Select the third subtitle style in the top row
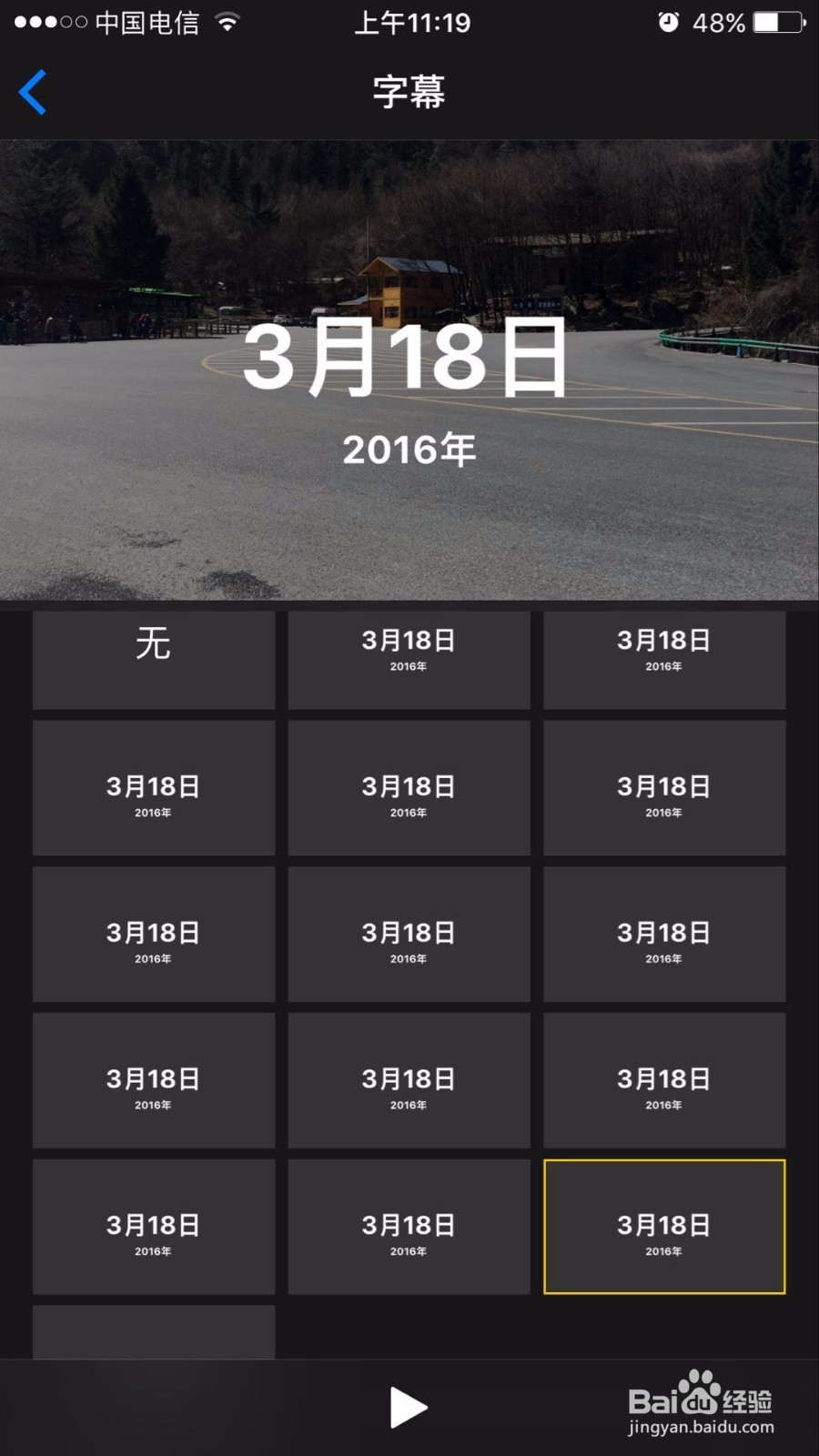819x1456 pixels. tap(664, 660)
